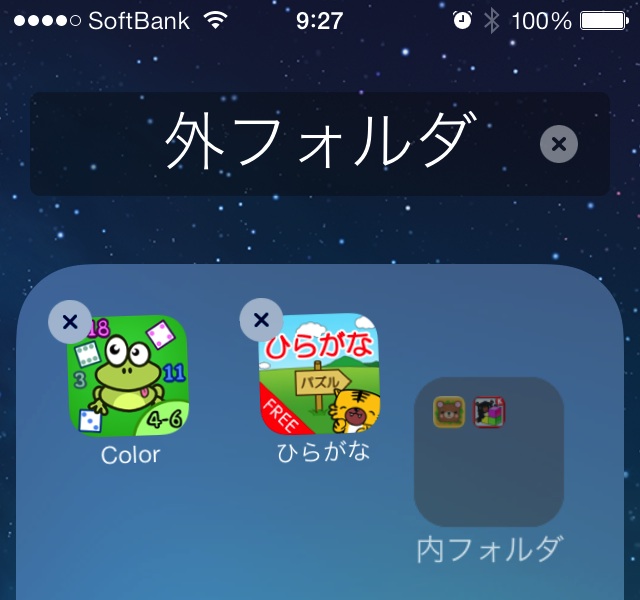640x600 pixels.
Task: Open the Color frog app
Action: pyautogui.click(x=127, y=376)
